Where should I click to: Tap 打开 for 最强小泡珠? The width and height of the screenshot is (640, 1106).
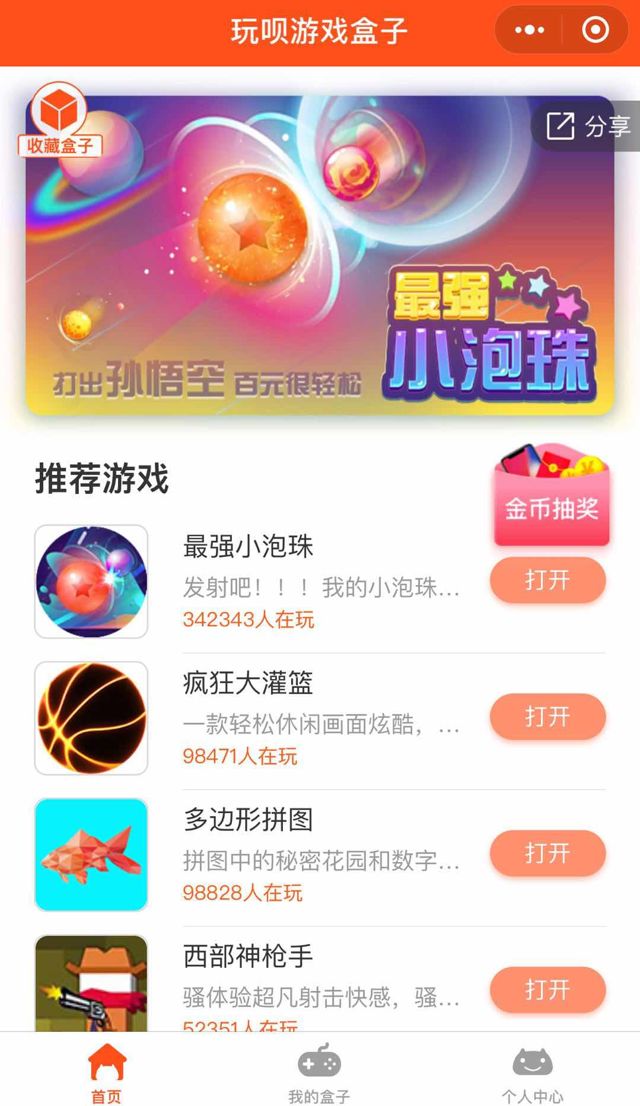[x=547, y=580]
